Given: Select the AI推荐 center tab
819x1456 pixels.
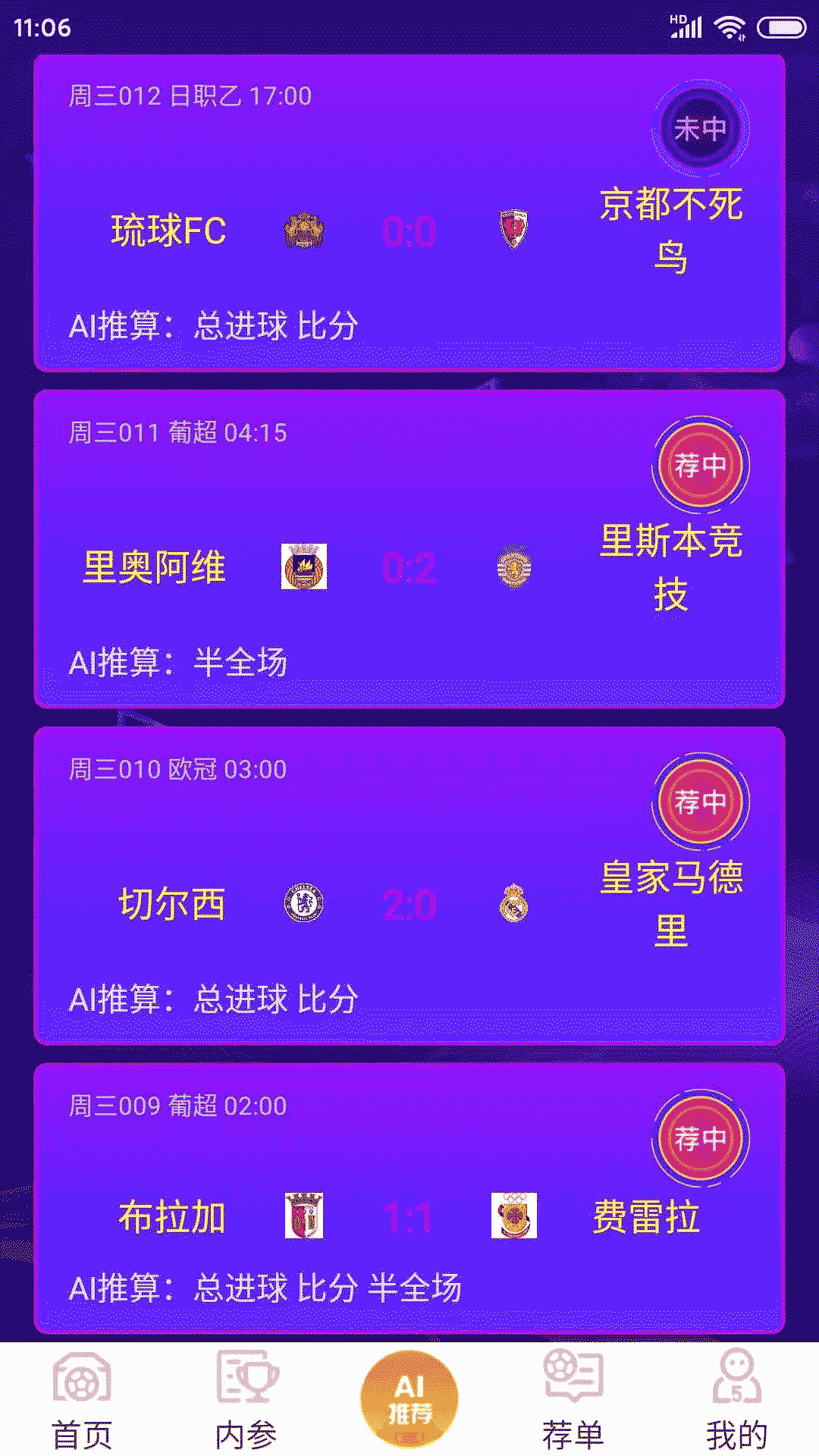Looking at the screenshot, I should (x=409, y=1398).
